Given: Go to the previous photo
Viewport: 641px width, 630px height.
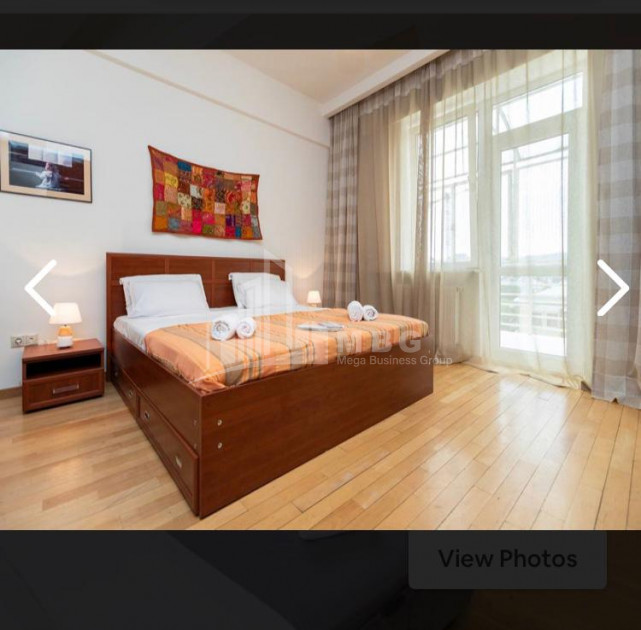Looking at the screenshot, I should [40, 288].
